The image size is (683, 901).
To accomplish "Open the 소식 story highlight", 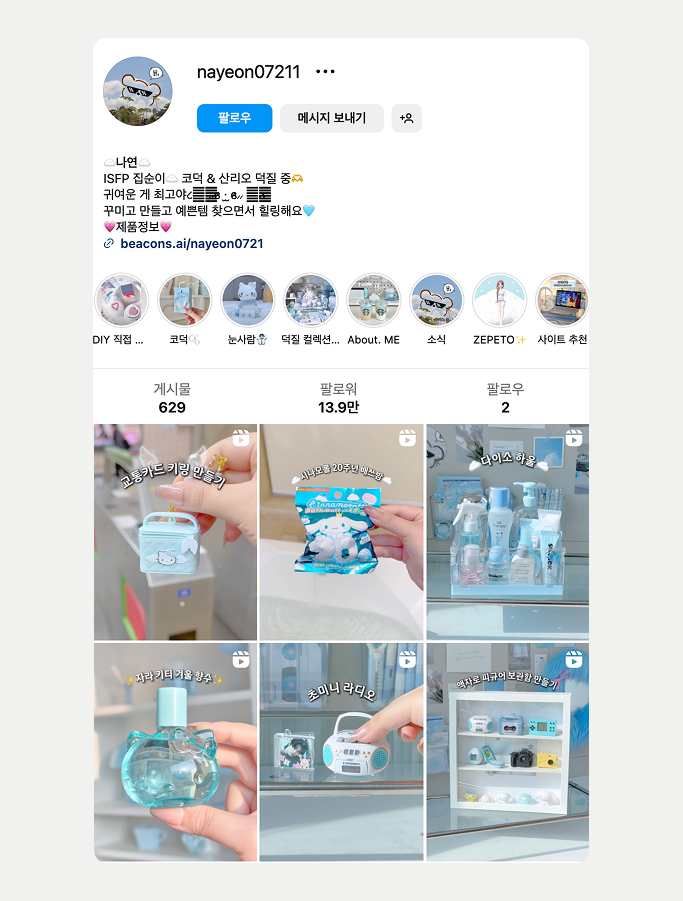I will [436, 301].
